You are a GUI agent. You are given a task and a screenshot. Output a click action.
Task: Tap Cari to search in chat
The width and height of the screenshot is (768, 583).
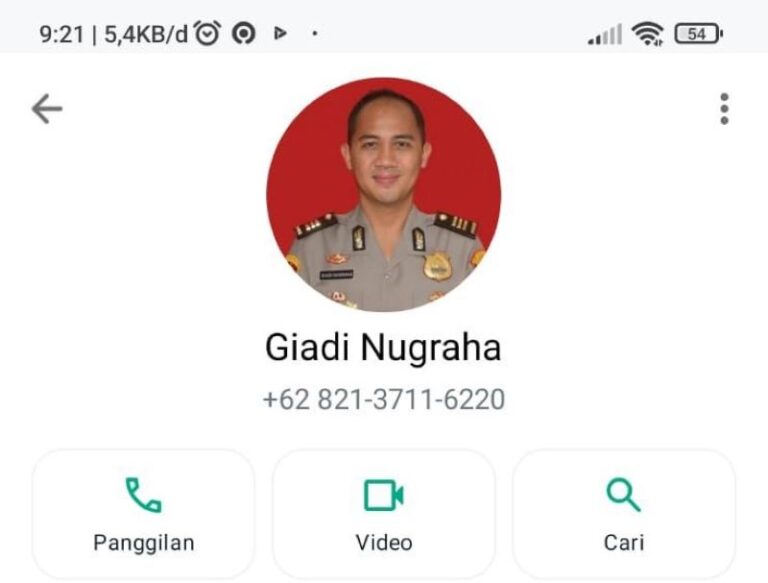(624, 514)
